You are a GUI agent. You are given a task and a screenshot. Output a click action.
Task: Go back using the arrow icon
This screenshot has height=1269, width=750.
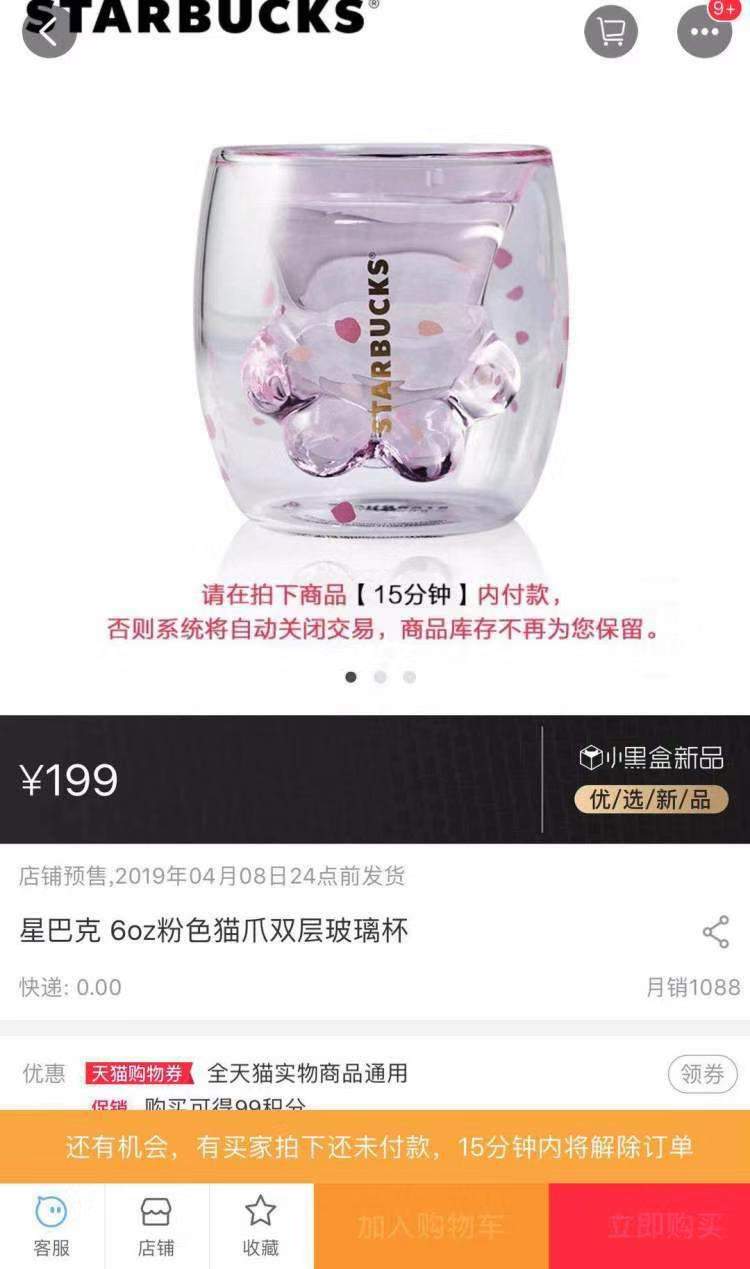click(x=48, y=32)
